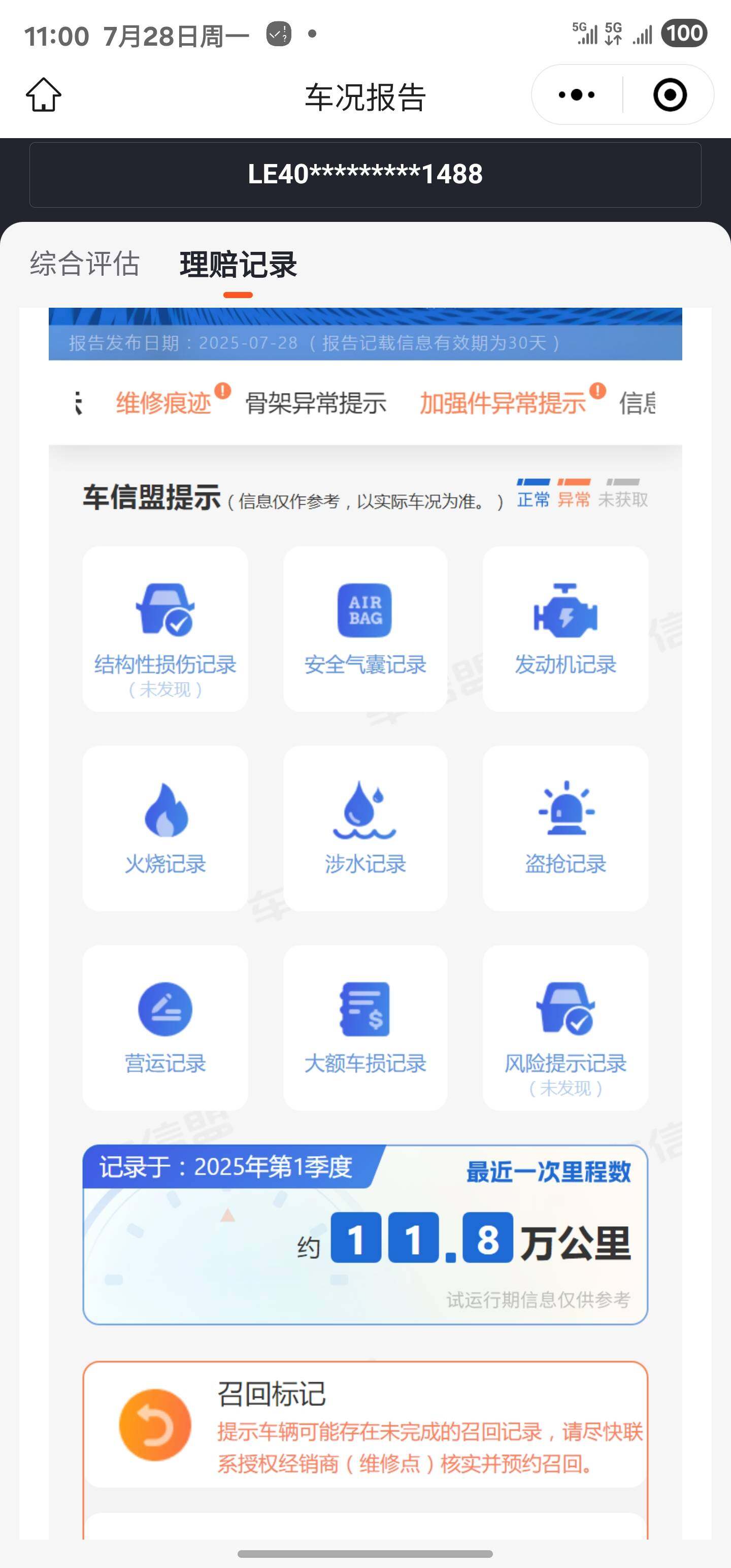Open the 风险提示记录 card
731x1568 pixels.
pyautogui.click(x=566, y=1028)
